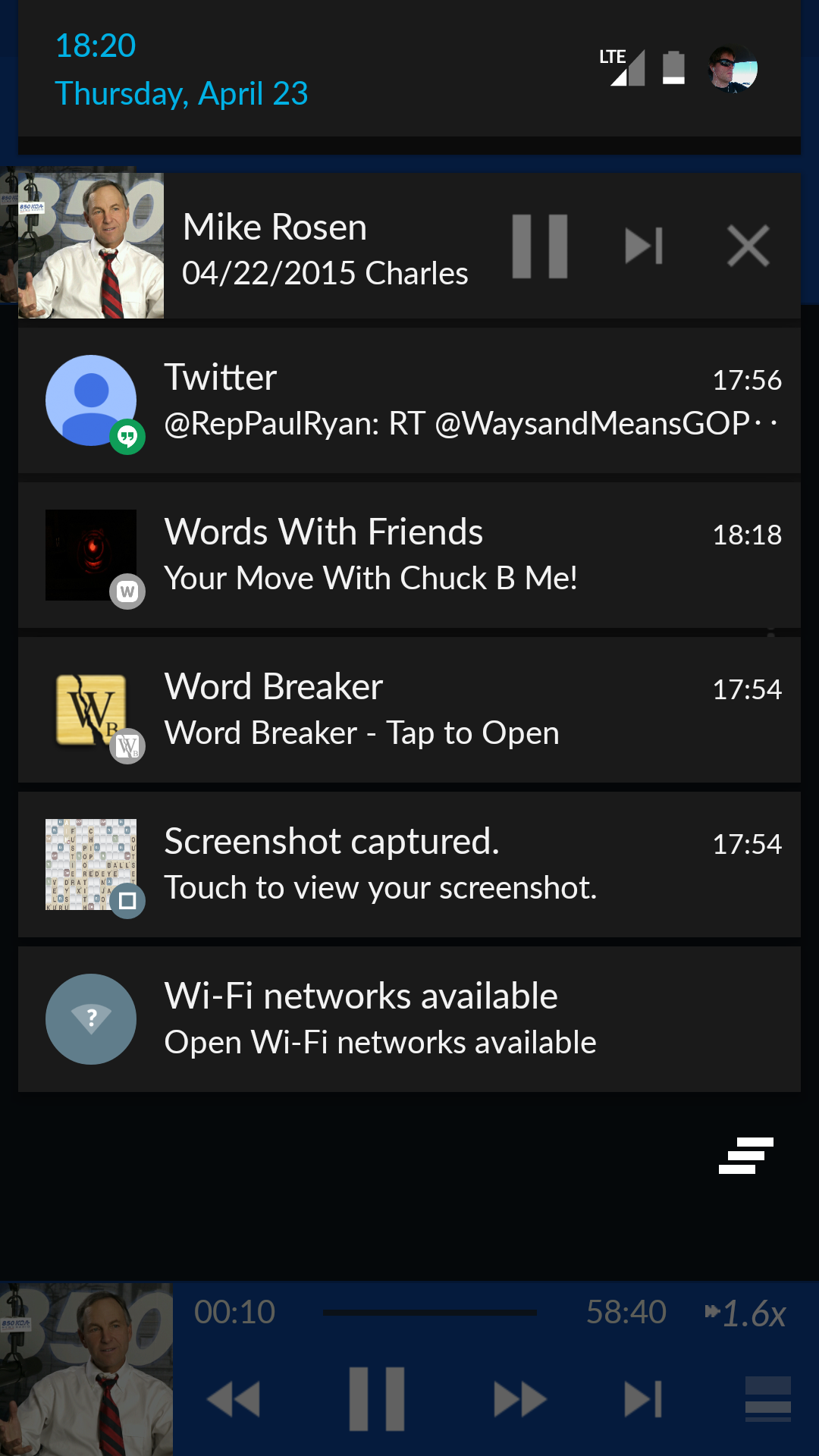Close the Mike Rosen media notification
Image resolution: width=819 pixels, height=1456 pixels.
pyautogui.click(x=748, y=246)
